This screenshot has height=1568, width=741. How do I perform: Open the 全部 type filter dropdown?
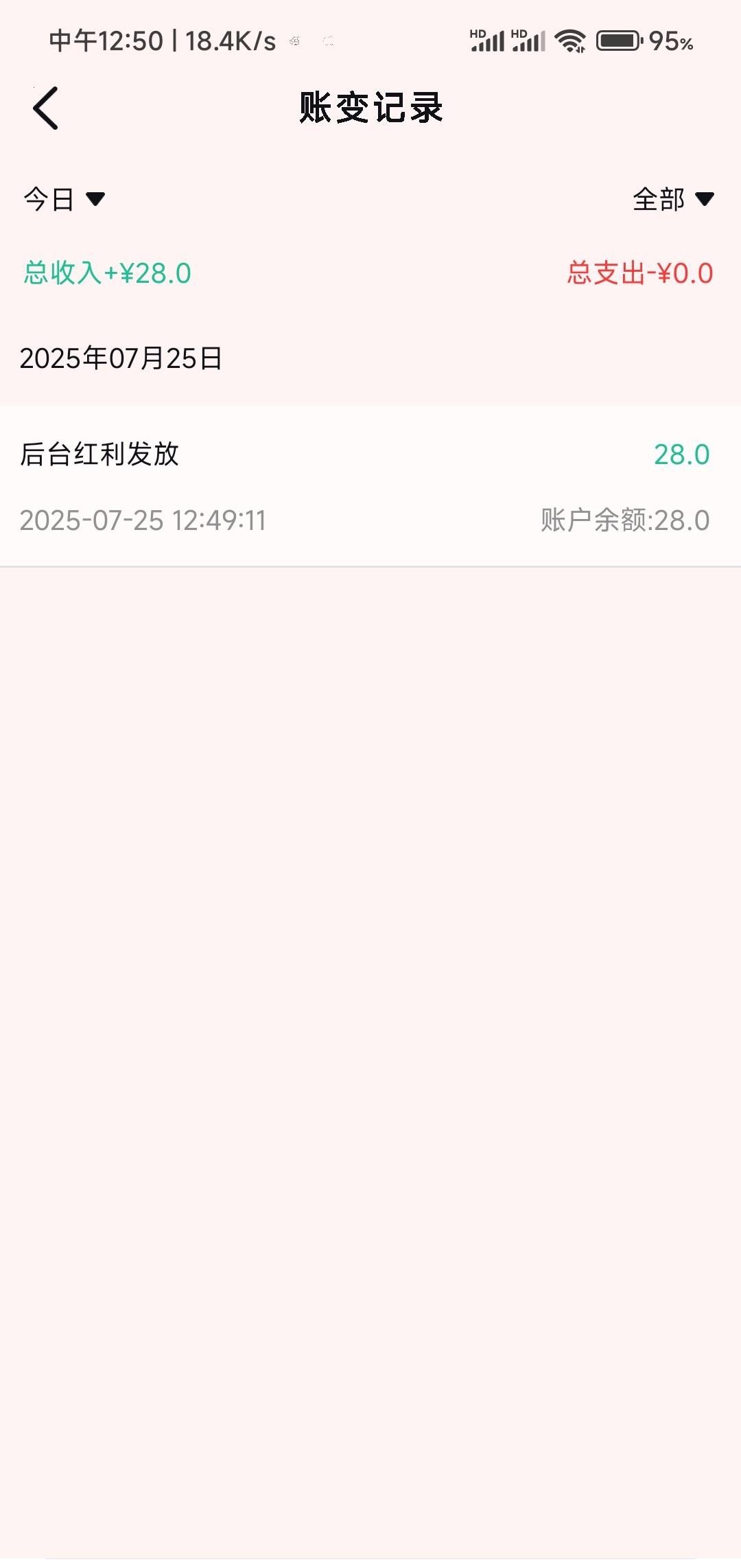pos(672,200)
